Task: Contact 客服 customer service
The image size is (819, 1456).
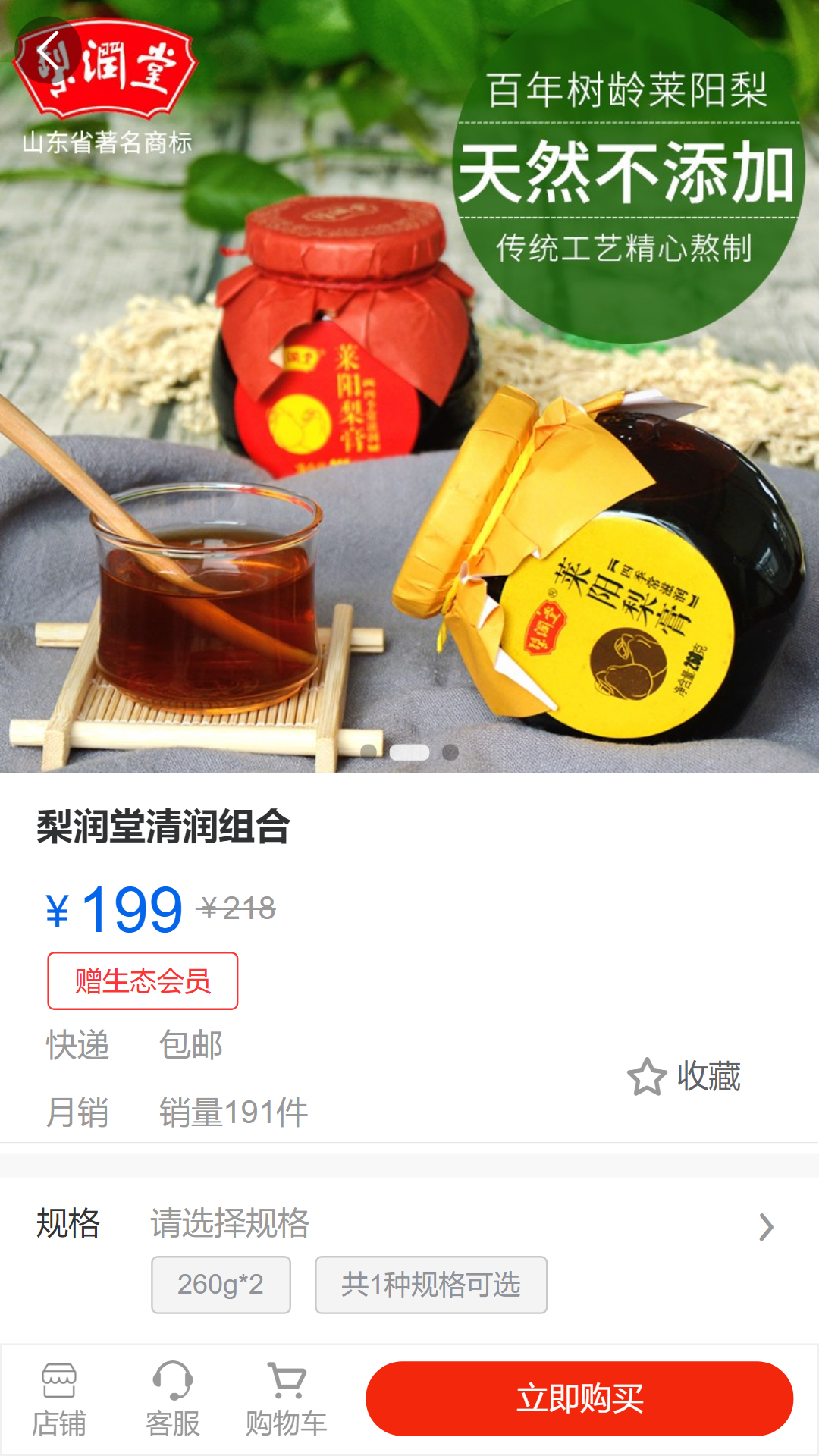Action: pos(173,1400)
